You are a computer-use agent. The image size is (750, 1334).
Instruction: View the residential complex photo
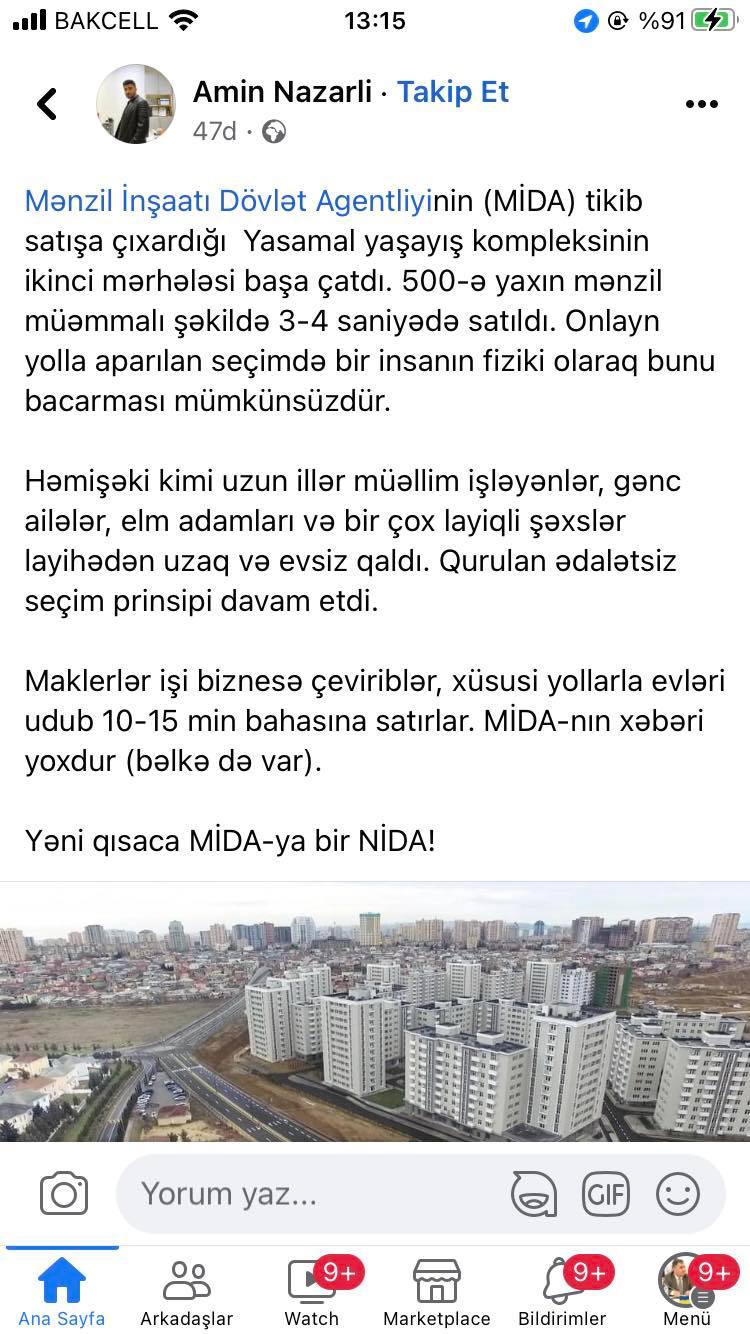click(x=375, y=1011)
